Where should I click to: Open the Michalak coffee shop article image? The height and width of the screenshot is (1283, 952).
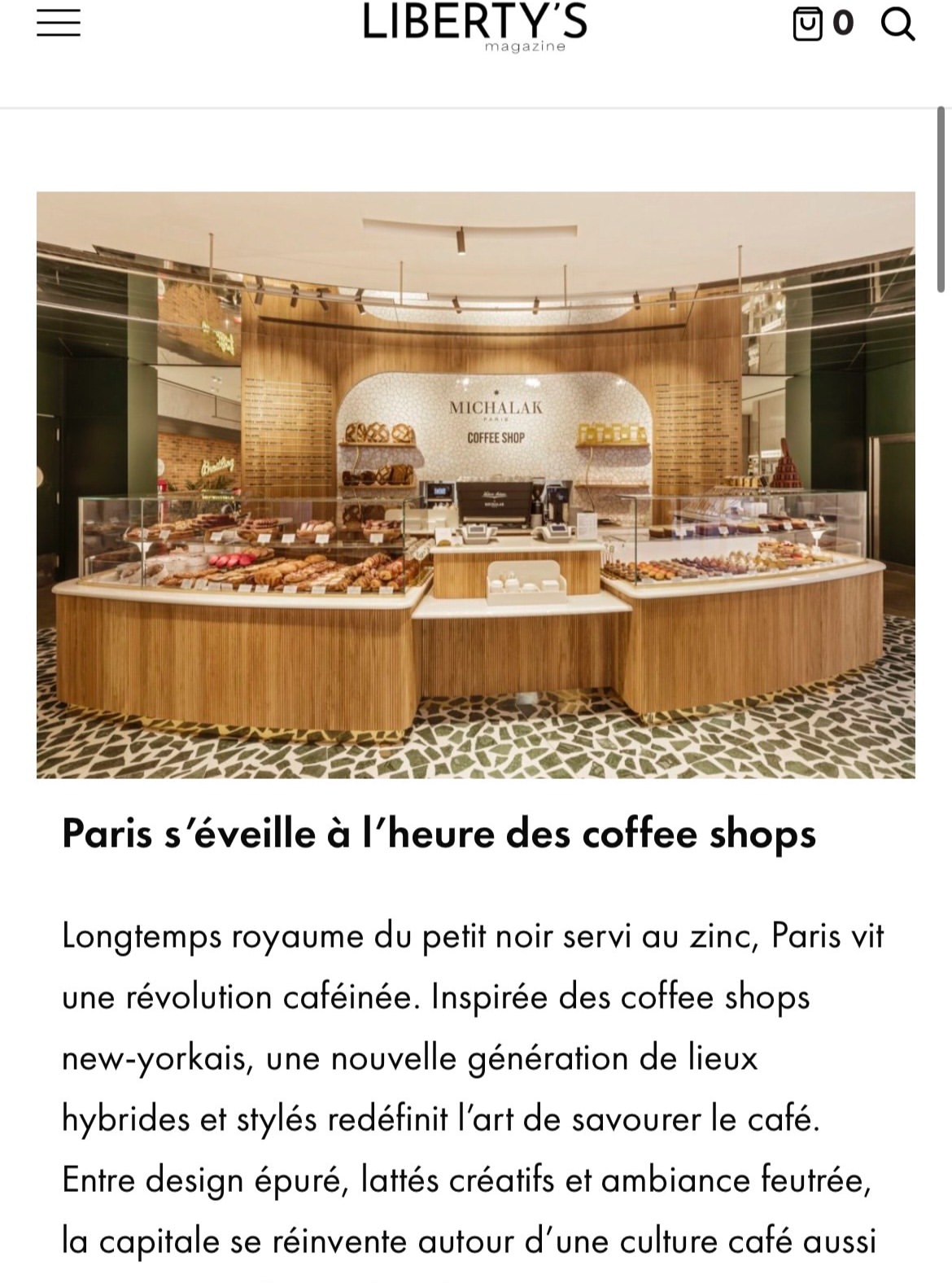(475, 484)
